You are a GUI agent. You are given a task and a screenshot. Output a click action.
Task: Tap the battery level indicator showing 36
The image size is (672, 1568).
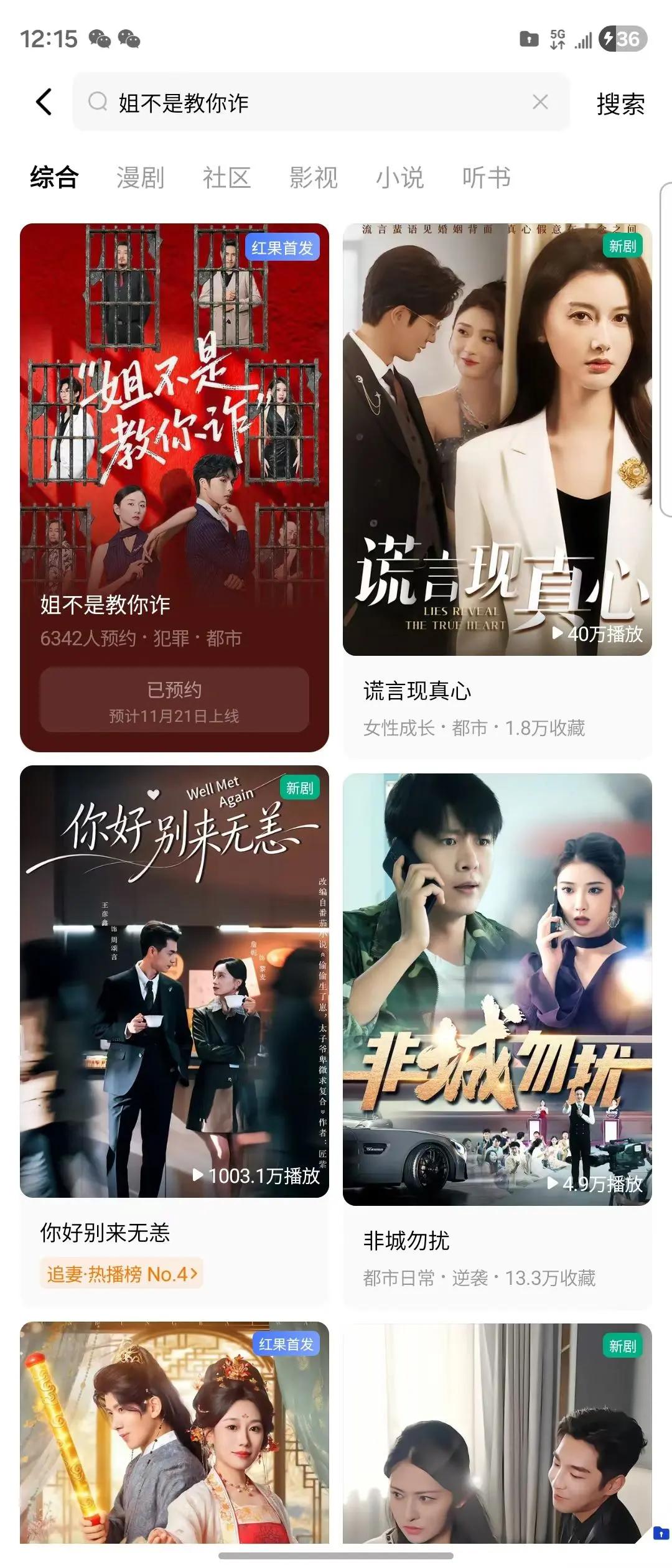coord(622,39)
